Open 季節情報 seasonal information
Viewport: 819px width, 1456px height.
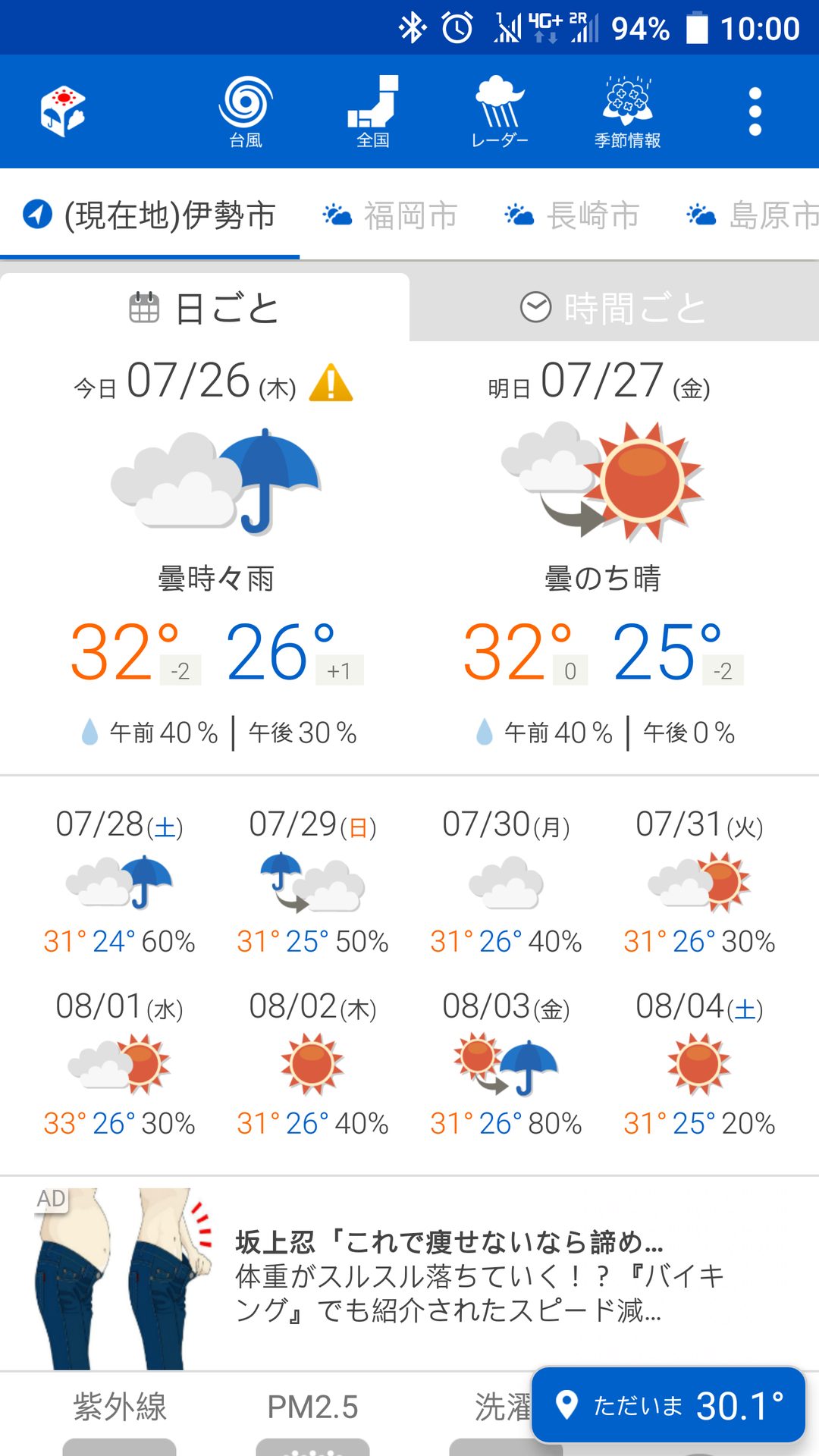pos(627,111)
